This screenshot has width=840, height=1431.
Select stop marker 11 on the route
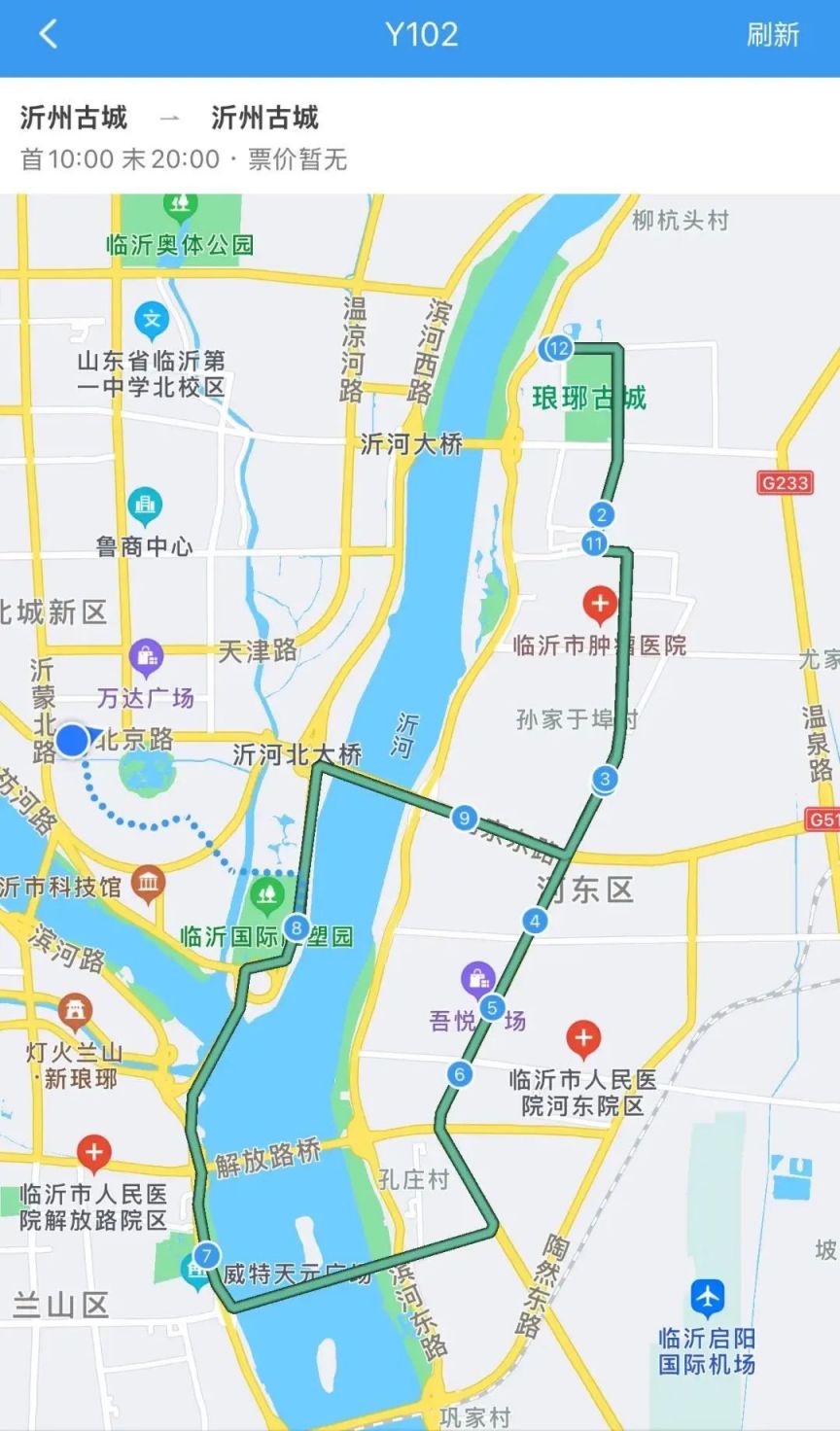point(594,543)
